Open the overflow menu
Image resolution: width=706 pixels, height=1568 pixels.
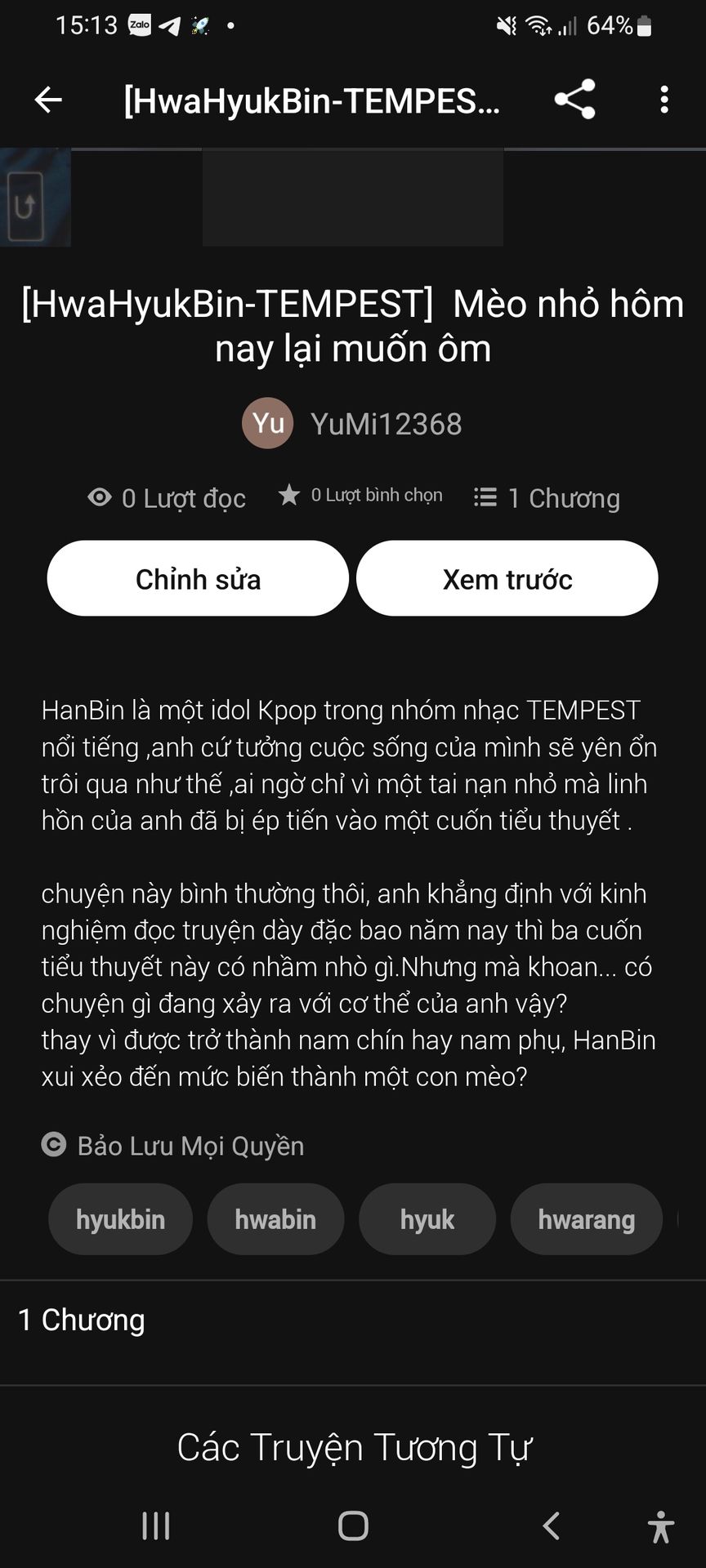(664, 100)
